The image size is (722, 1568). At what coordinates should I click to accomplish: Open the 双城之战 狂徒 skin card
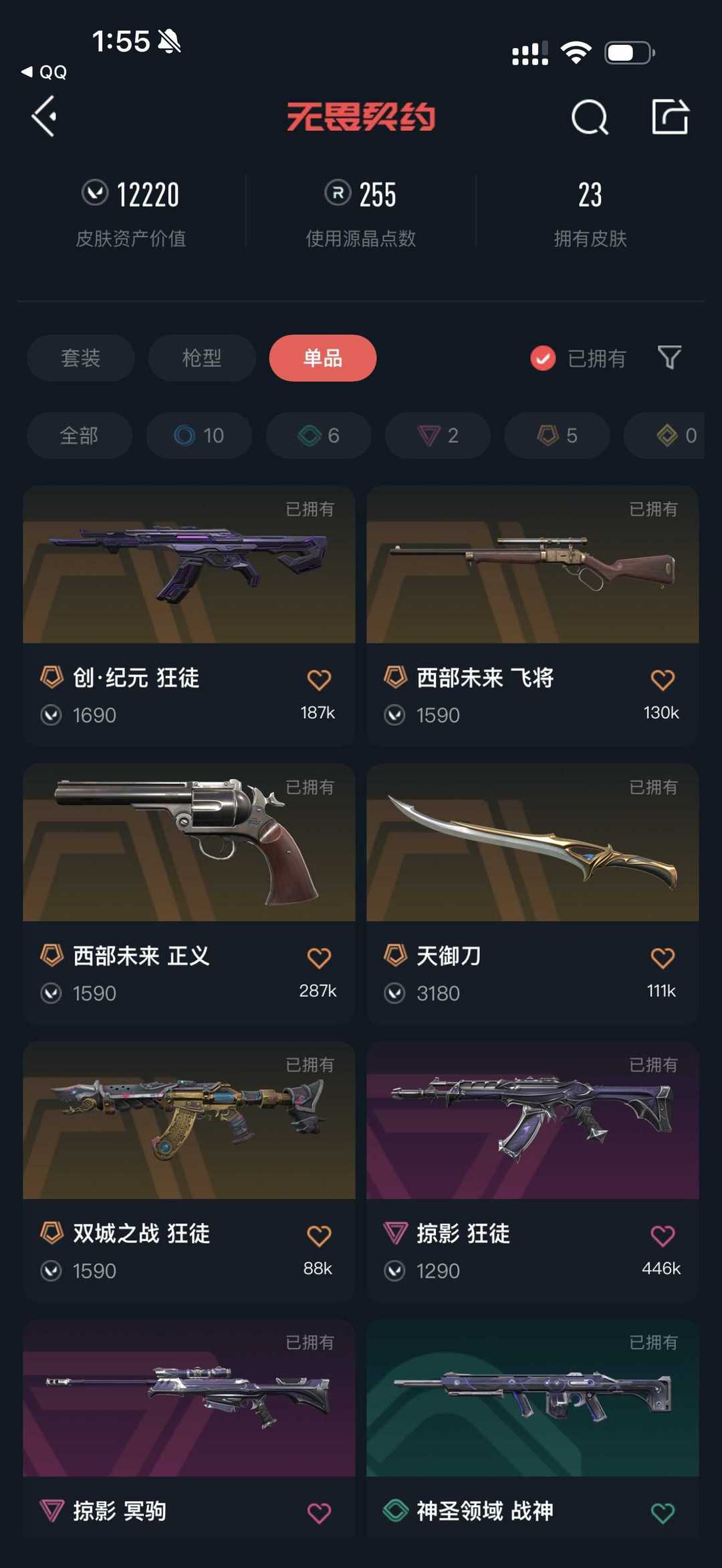click(189, 1171)
